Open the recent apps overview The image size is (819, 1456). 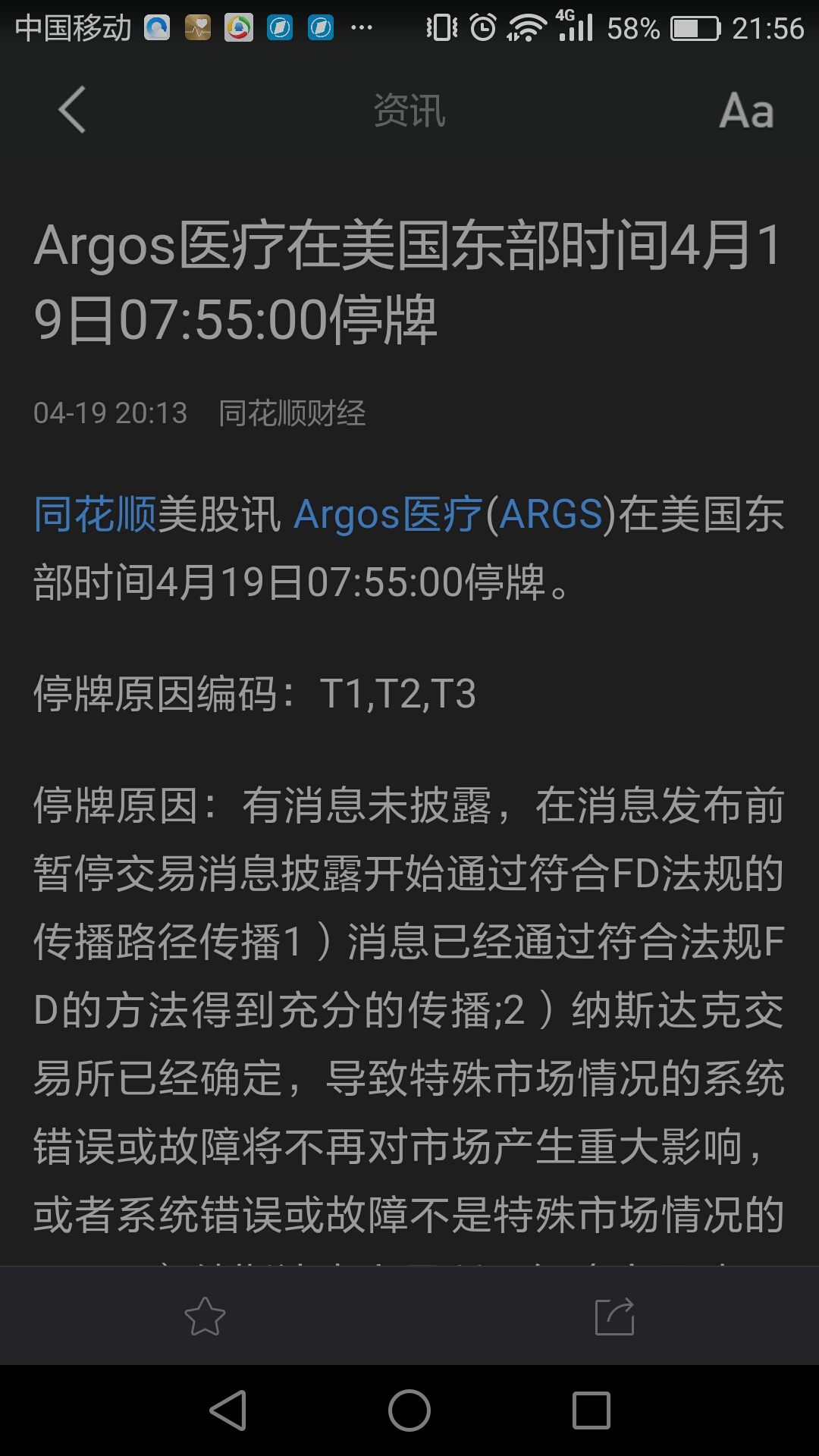pyautogui.click(x=591, y=1410)
